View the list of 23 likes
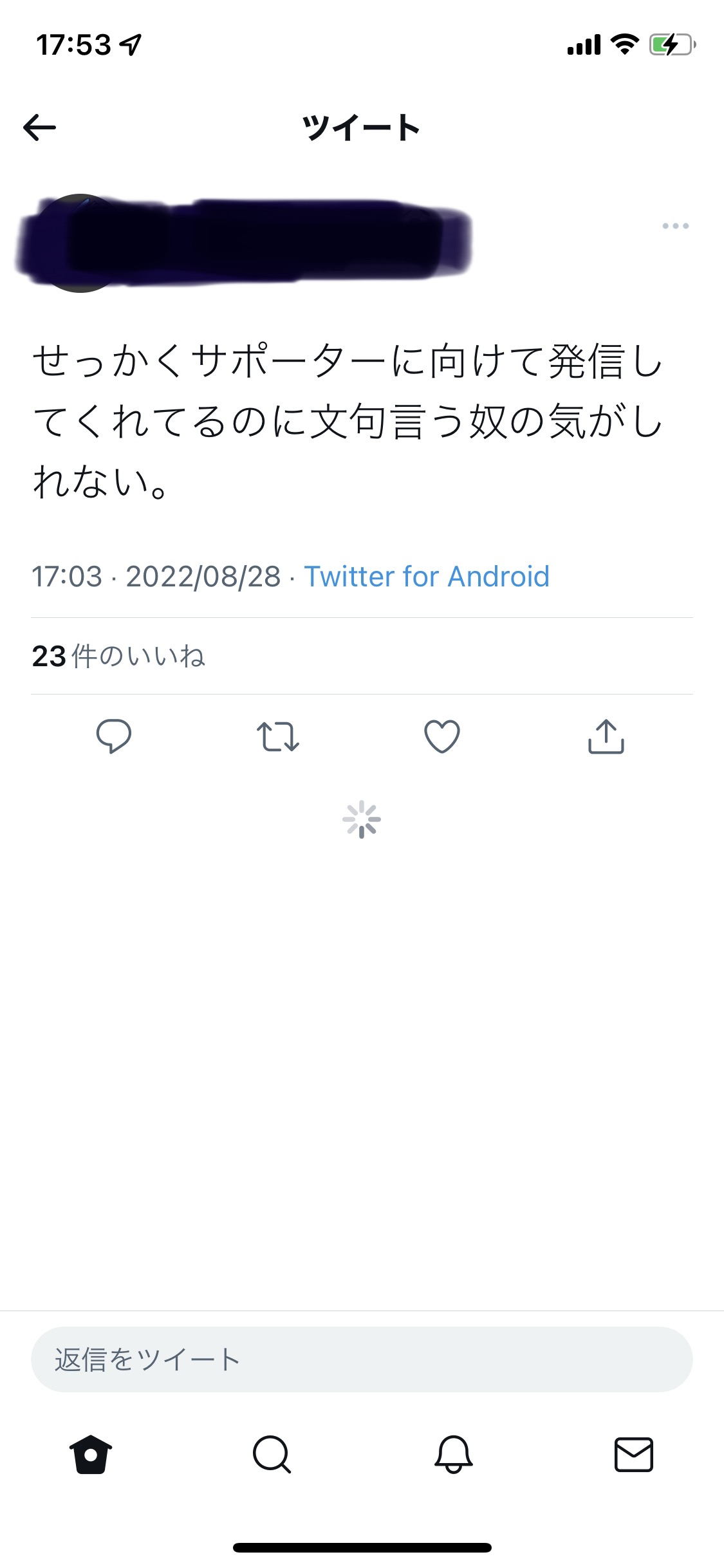This screenshot has height=1568, width=724. click(118, 656)
